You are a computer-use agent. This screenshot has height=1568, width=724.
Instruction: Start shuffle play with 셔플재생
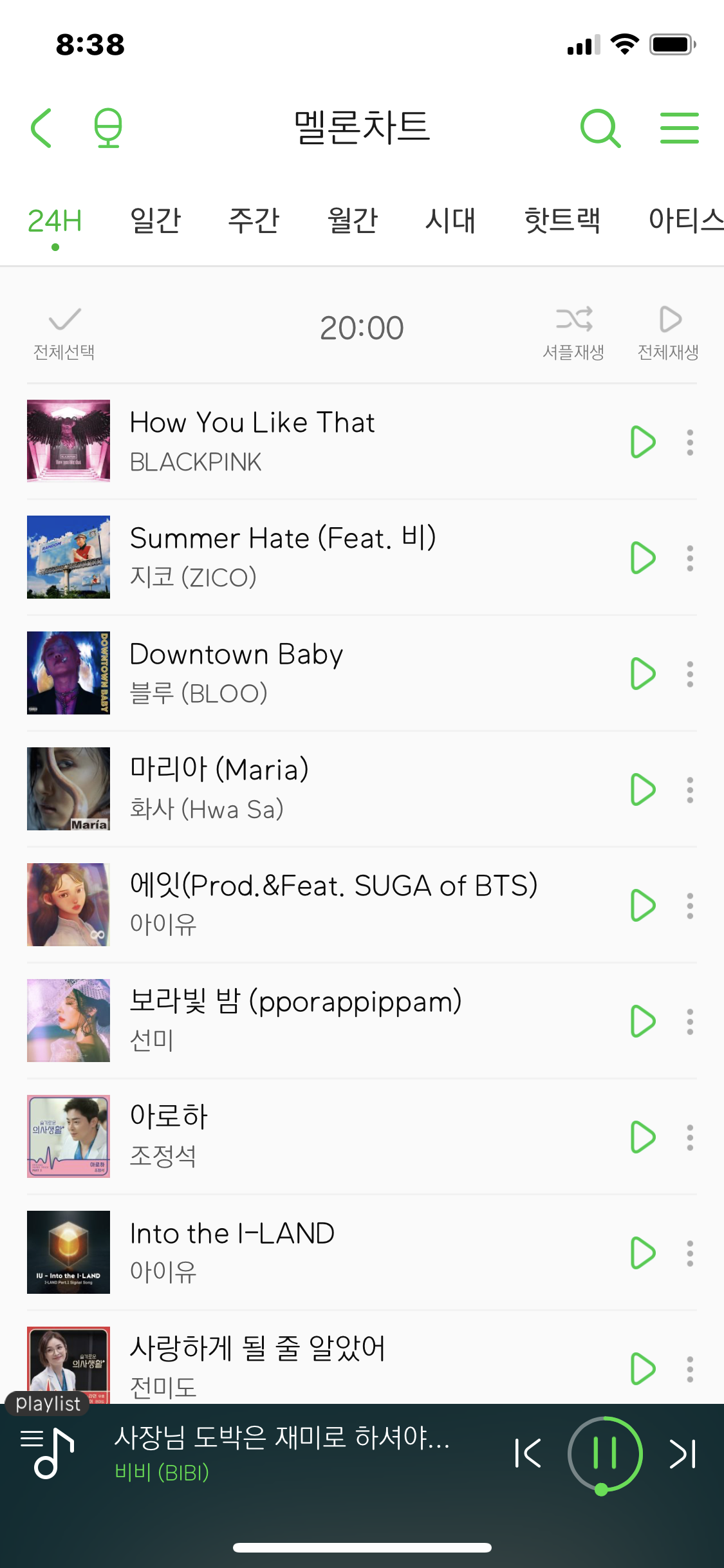tap(573, 333)
